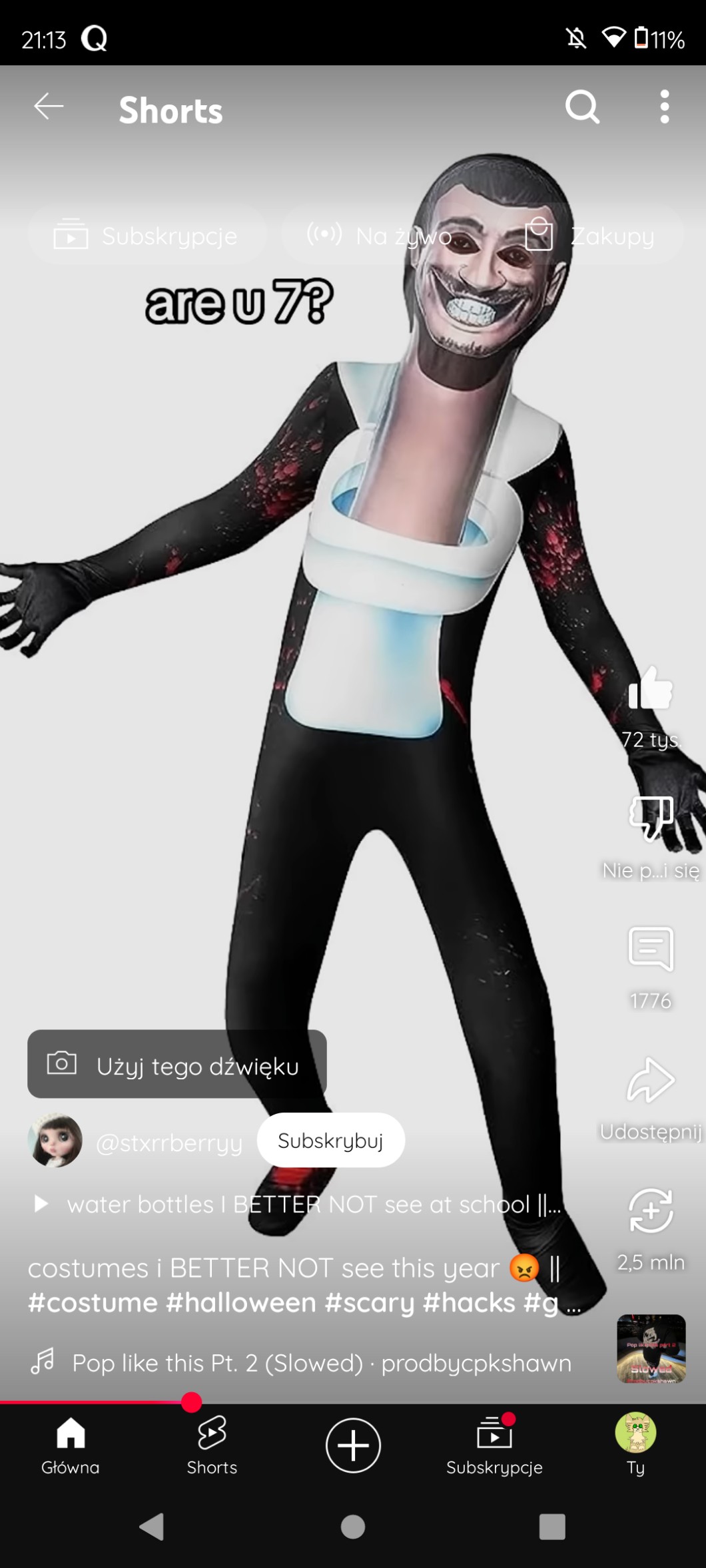
Task: Open the sound thumbnail cover
Action: [x=651, y=1348]
